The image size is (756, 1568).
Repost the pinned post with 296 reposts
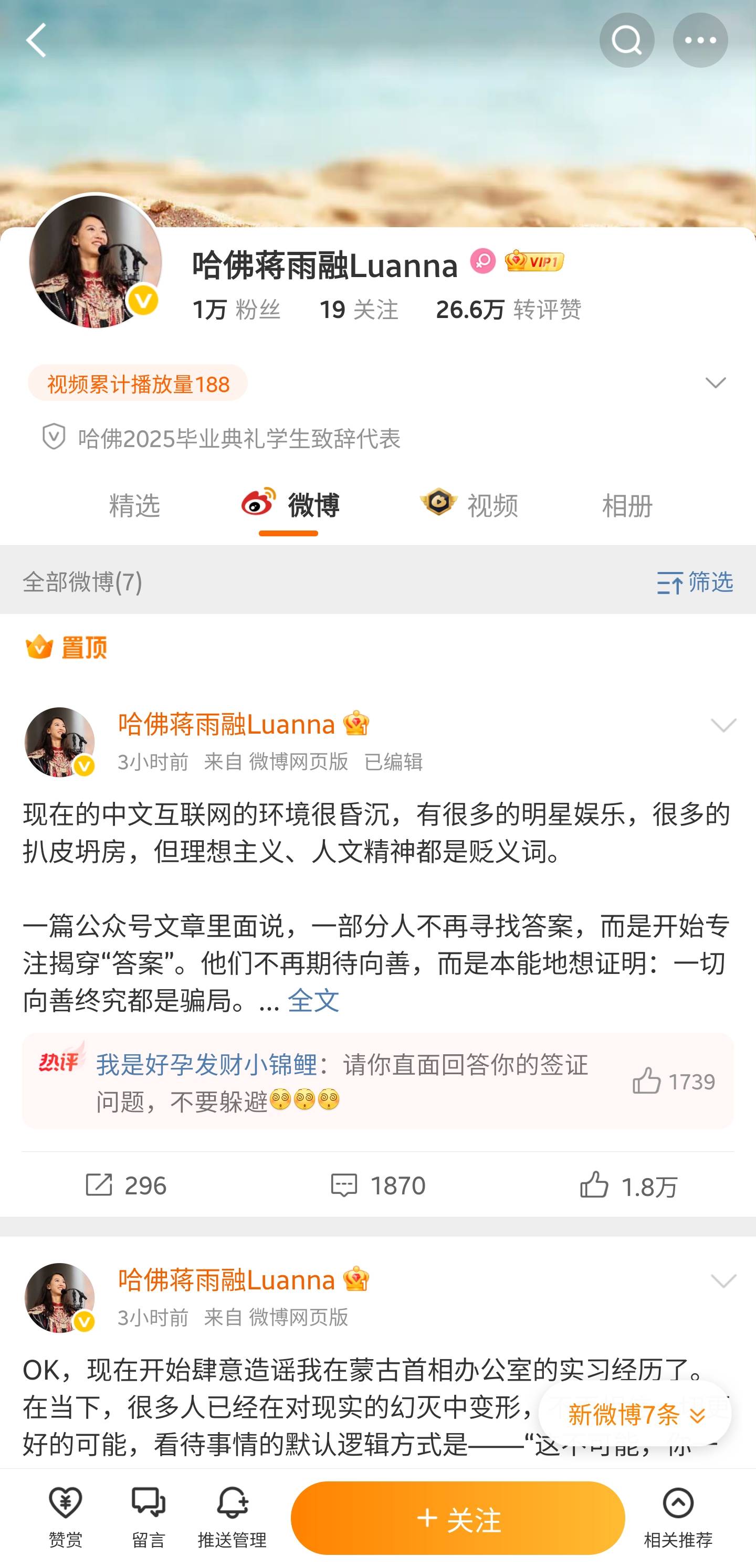(x=126, y=1185)
